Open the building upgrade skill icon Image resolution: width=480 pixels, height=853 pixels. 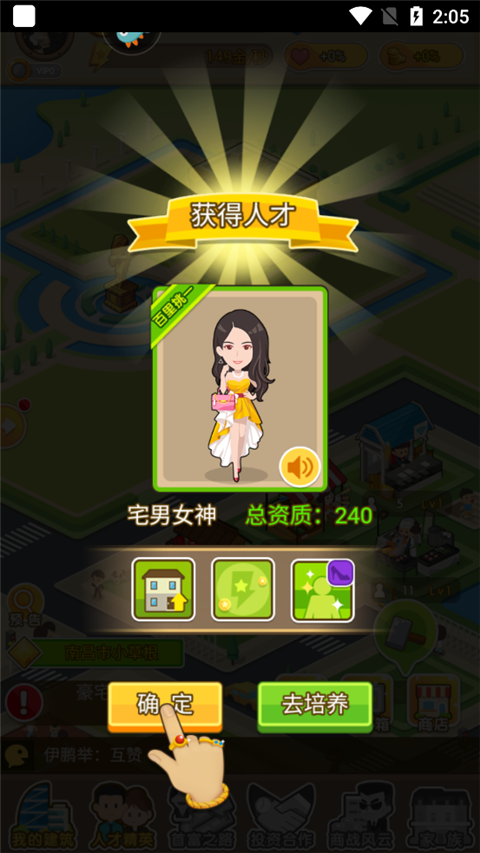(163, 590)
